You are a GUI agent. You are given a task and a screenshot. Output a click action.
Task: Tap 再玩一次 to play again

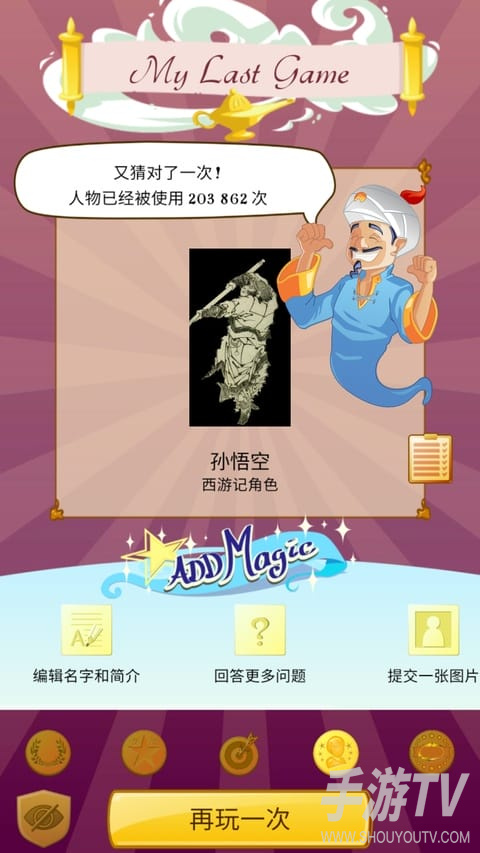239,820
